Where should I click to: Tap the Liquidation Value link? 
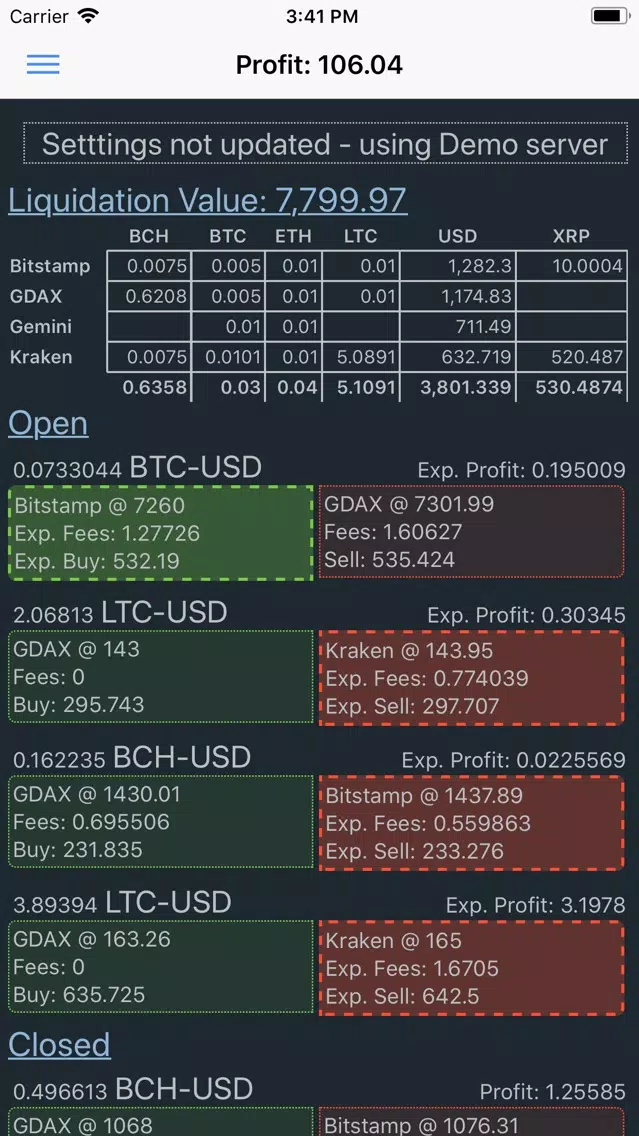click(208, 201)
